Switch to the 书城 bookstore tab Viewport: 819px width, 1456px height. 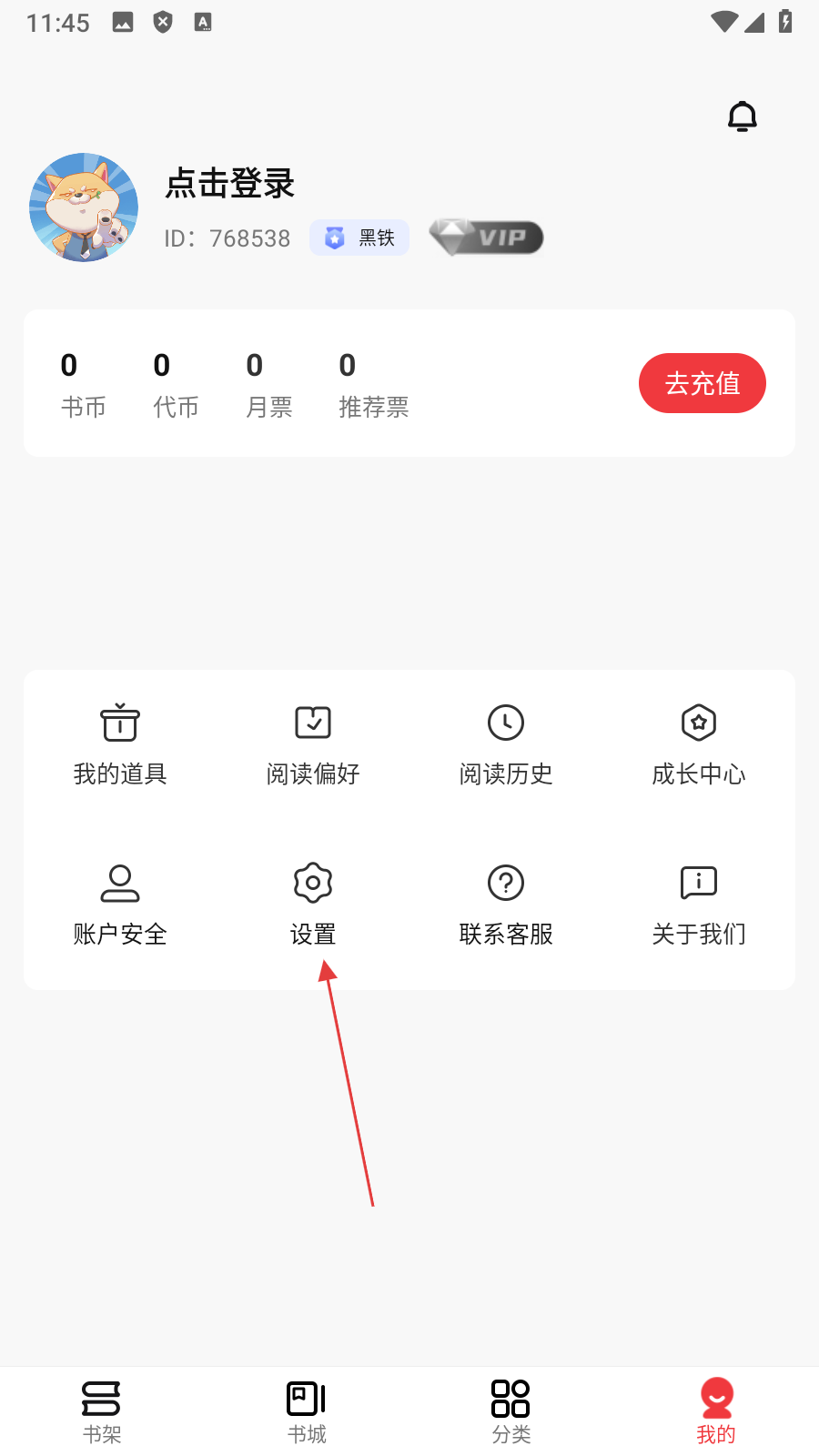click(307, 1411)
